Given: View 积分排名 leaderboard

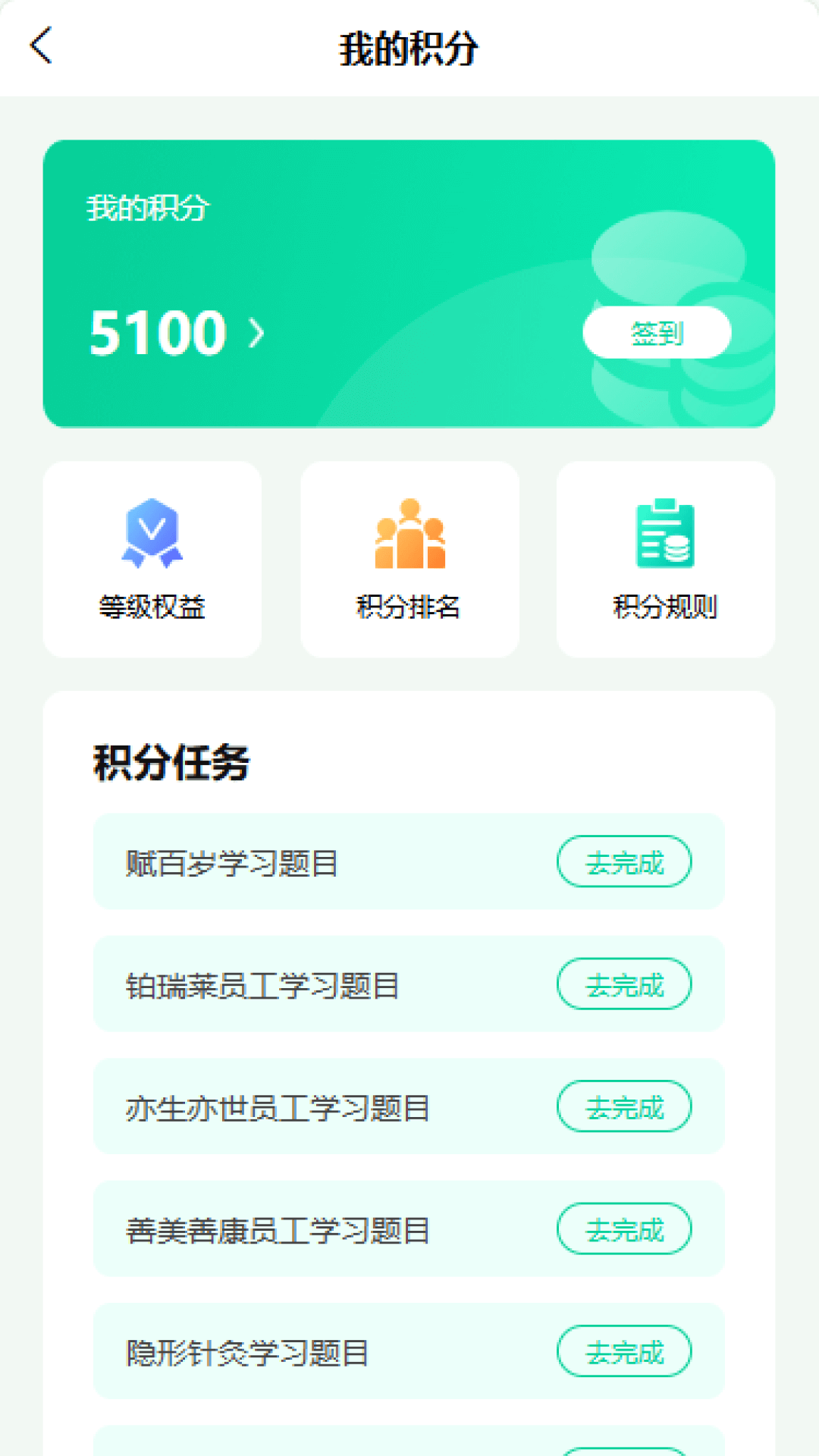Looking at the screenshot, I should coord(409,560).
